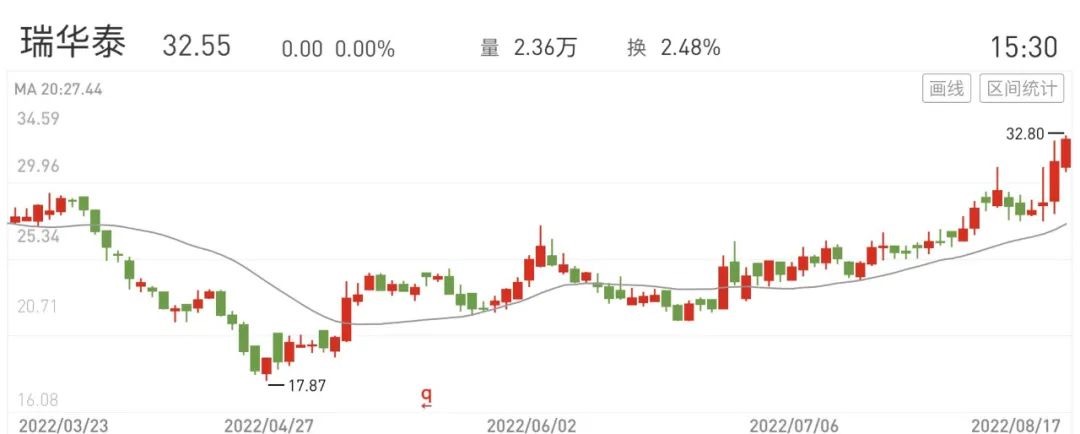
Task: Open 区间统计 interval statistics
Action: [1021, 89]
